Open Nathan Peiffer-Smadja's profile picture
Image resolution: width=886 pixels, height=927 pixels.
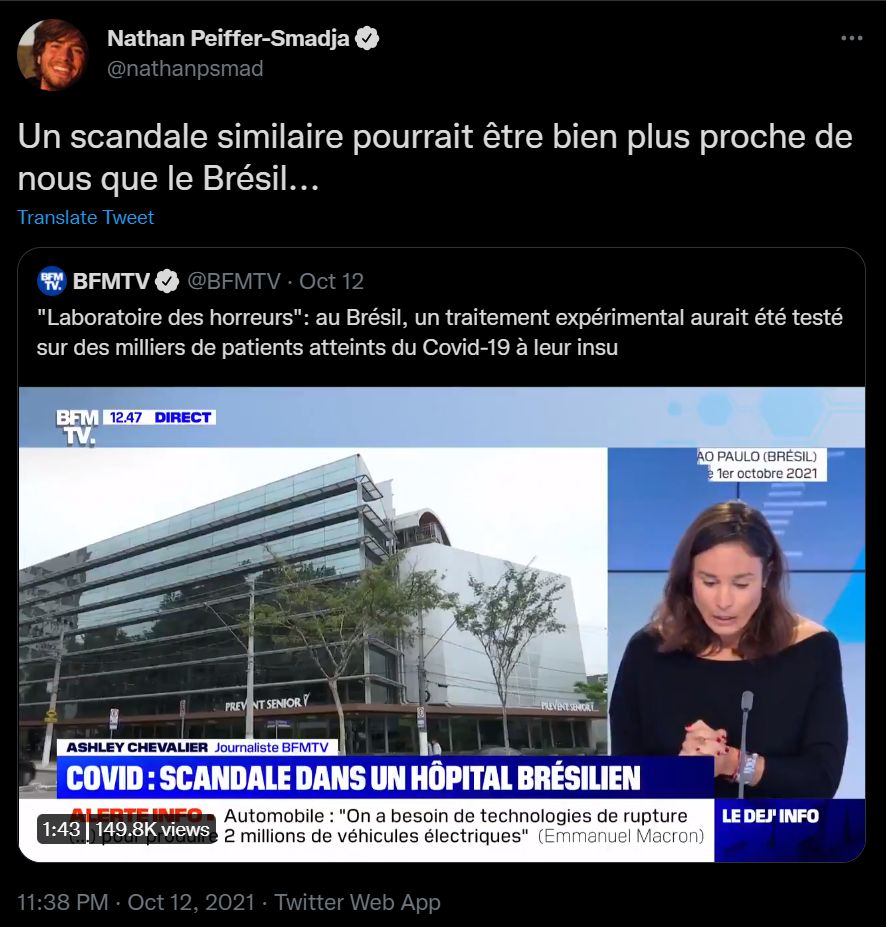[x=52, y=54]
